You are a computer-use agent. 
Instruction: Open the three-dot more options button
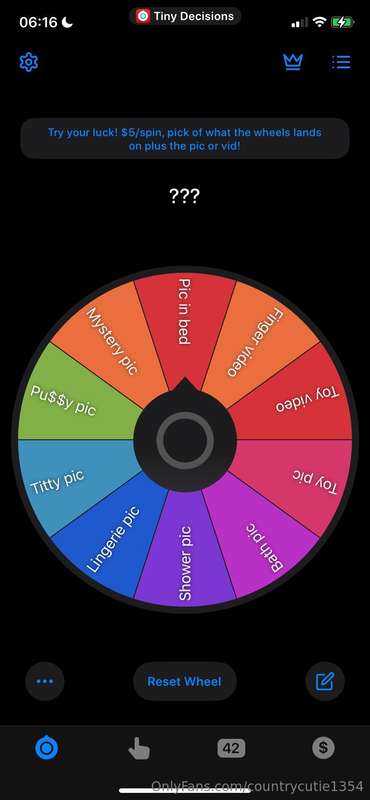tap(45, 681)
